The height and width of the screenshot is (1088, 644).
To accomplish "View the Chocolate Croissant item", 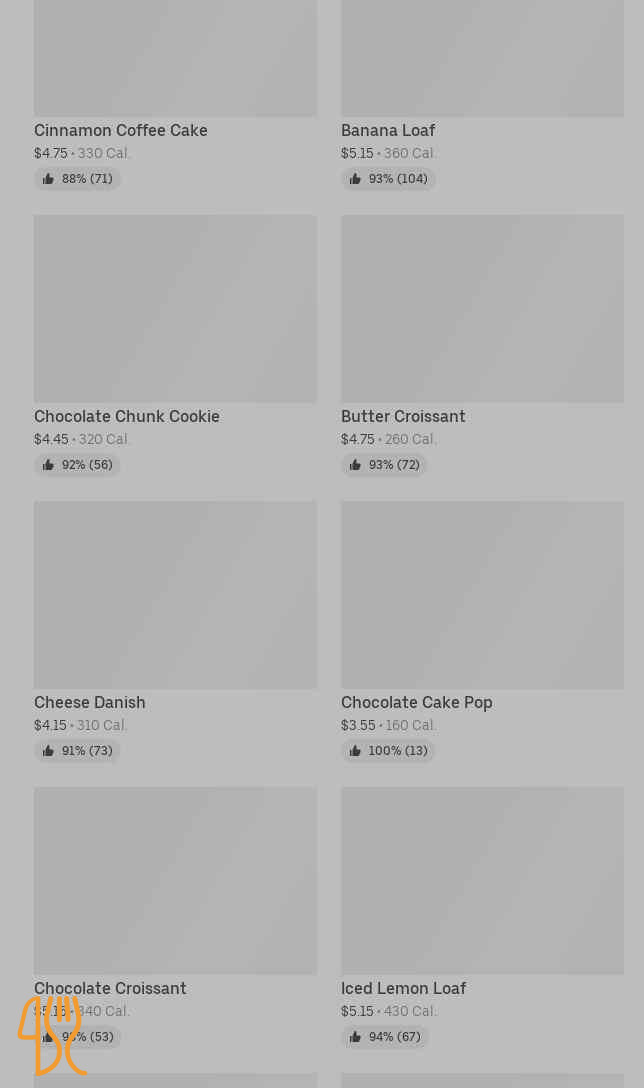I will coord(175,882).
